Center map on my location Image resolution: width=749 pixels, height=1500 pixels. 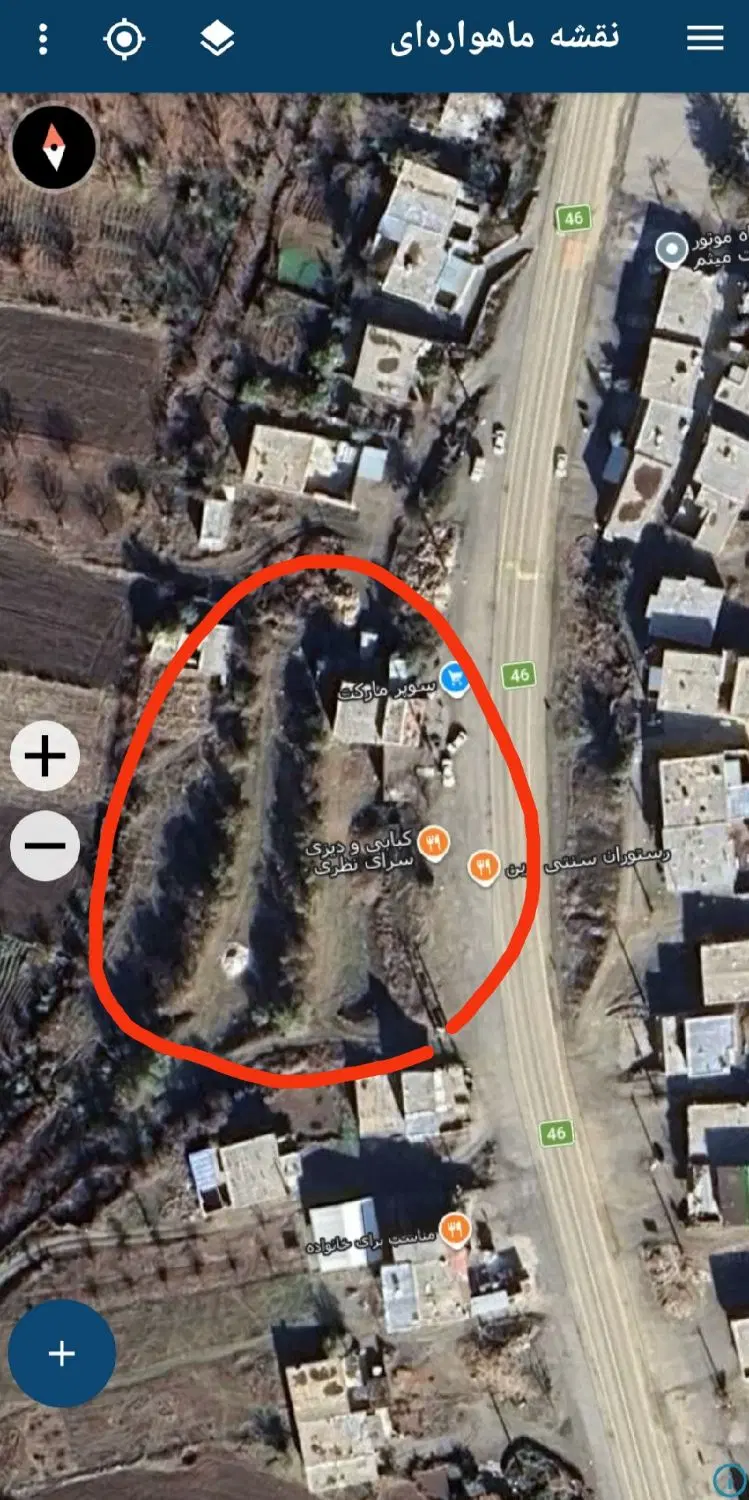click(124, 39)
